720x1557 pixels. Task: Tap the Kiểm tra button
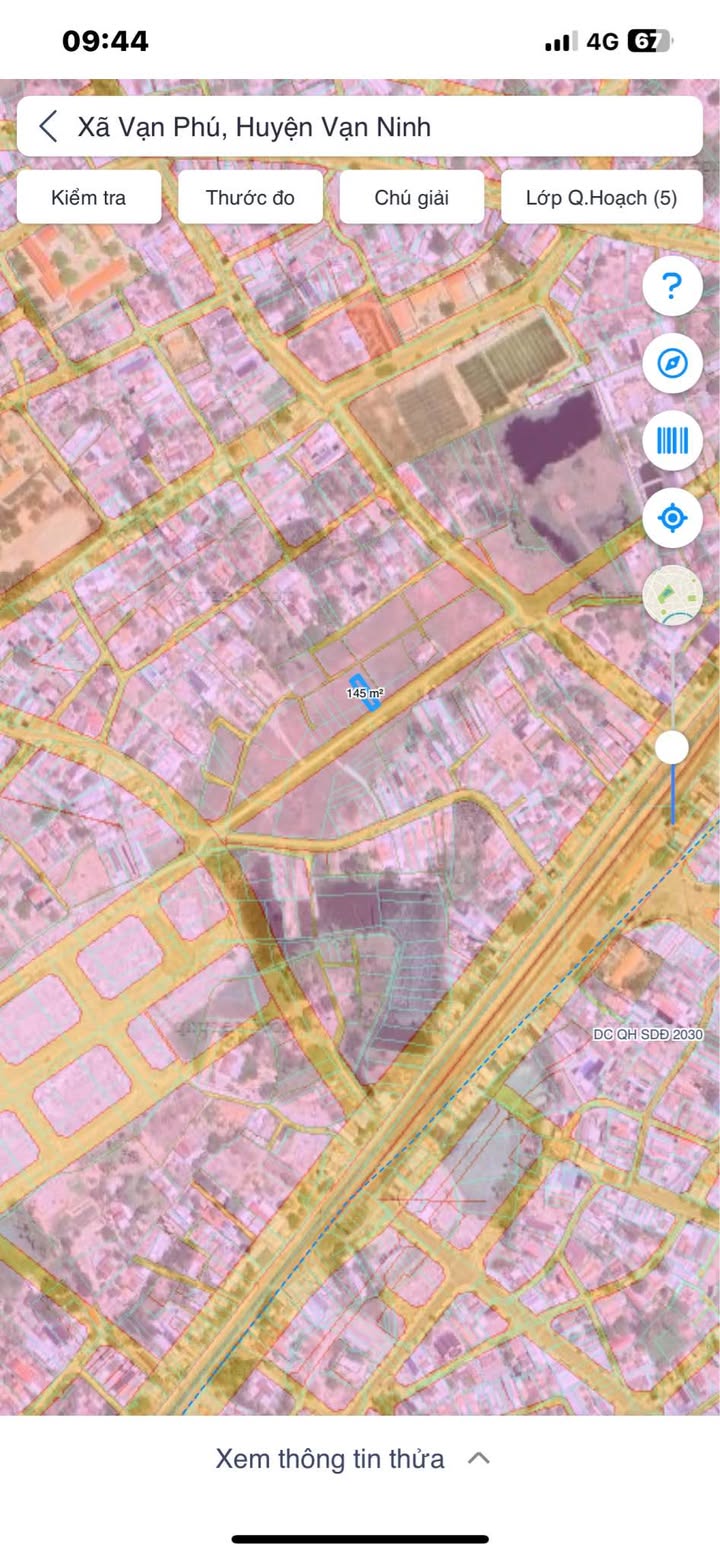(x=89, y=197)
